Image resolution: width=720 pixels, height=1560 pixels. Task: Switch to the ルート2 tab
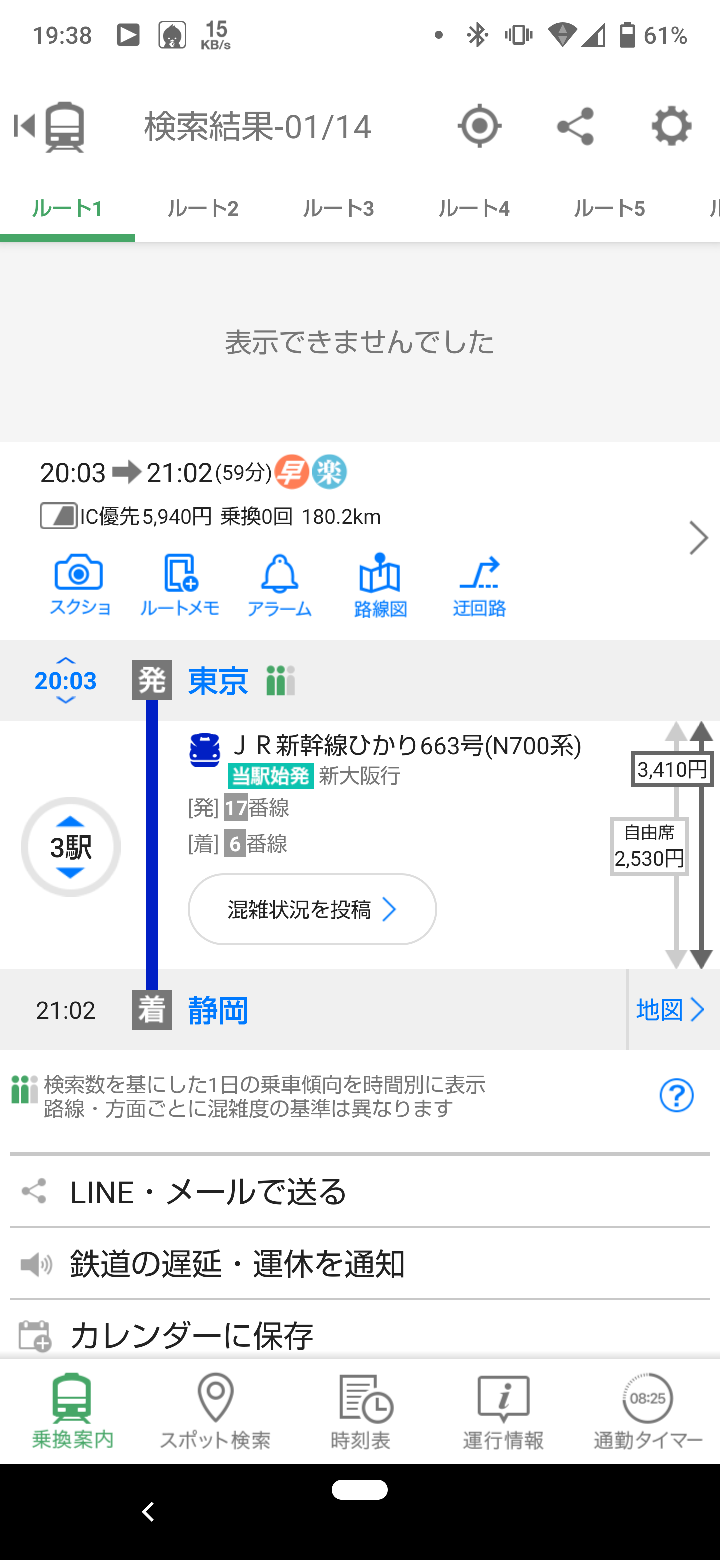tap(203, 208)
